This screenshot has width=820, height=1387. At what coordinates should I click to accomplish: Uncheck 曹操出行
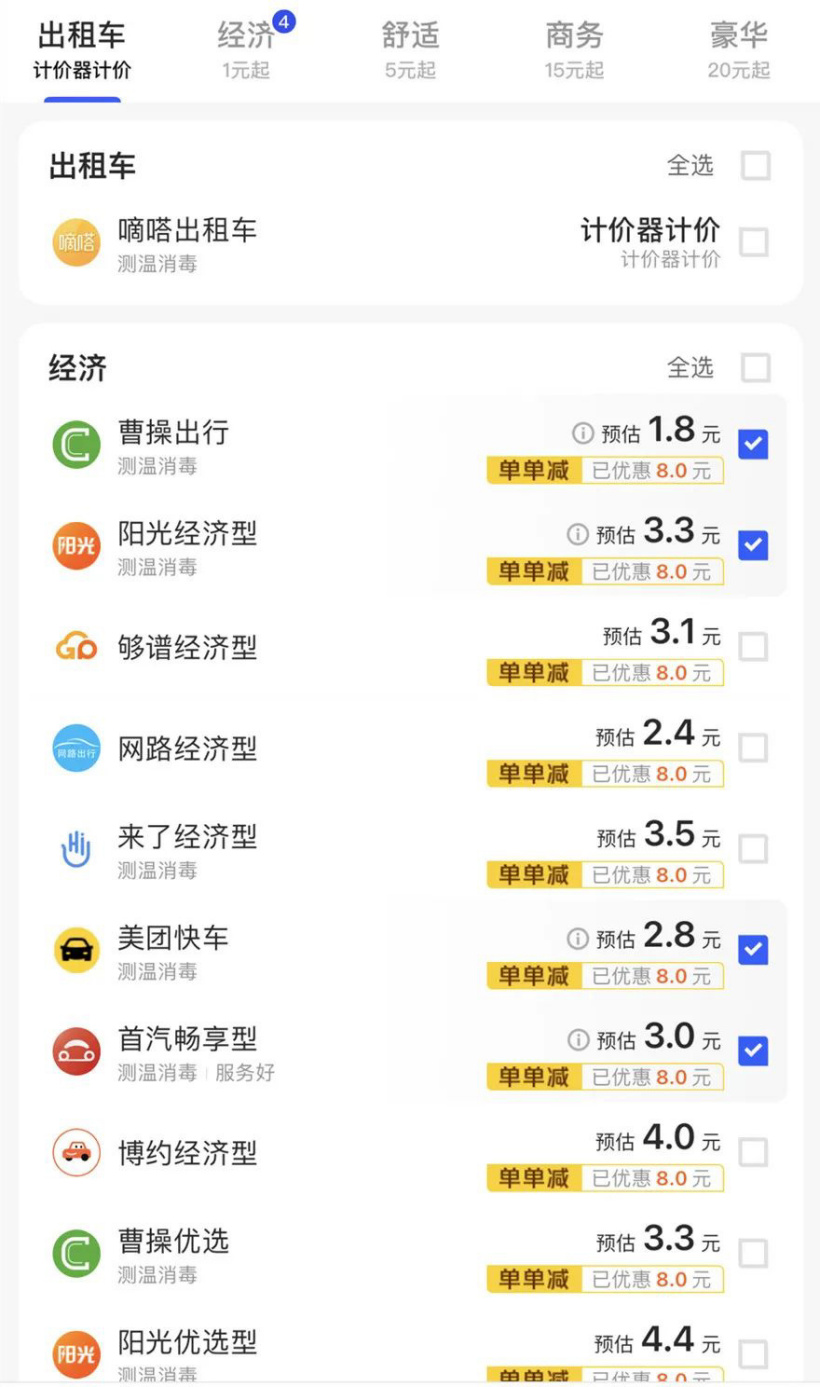[753, 444]
